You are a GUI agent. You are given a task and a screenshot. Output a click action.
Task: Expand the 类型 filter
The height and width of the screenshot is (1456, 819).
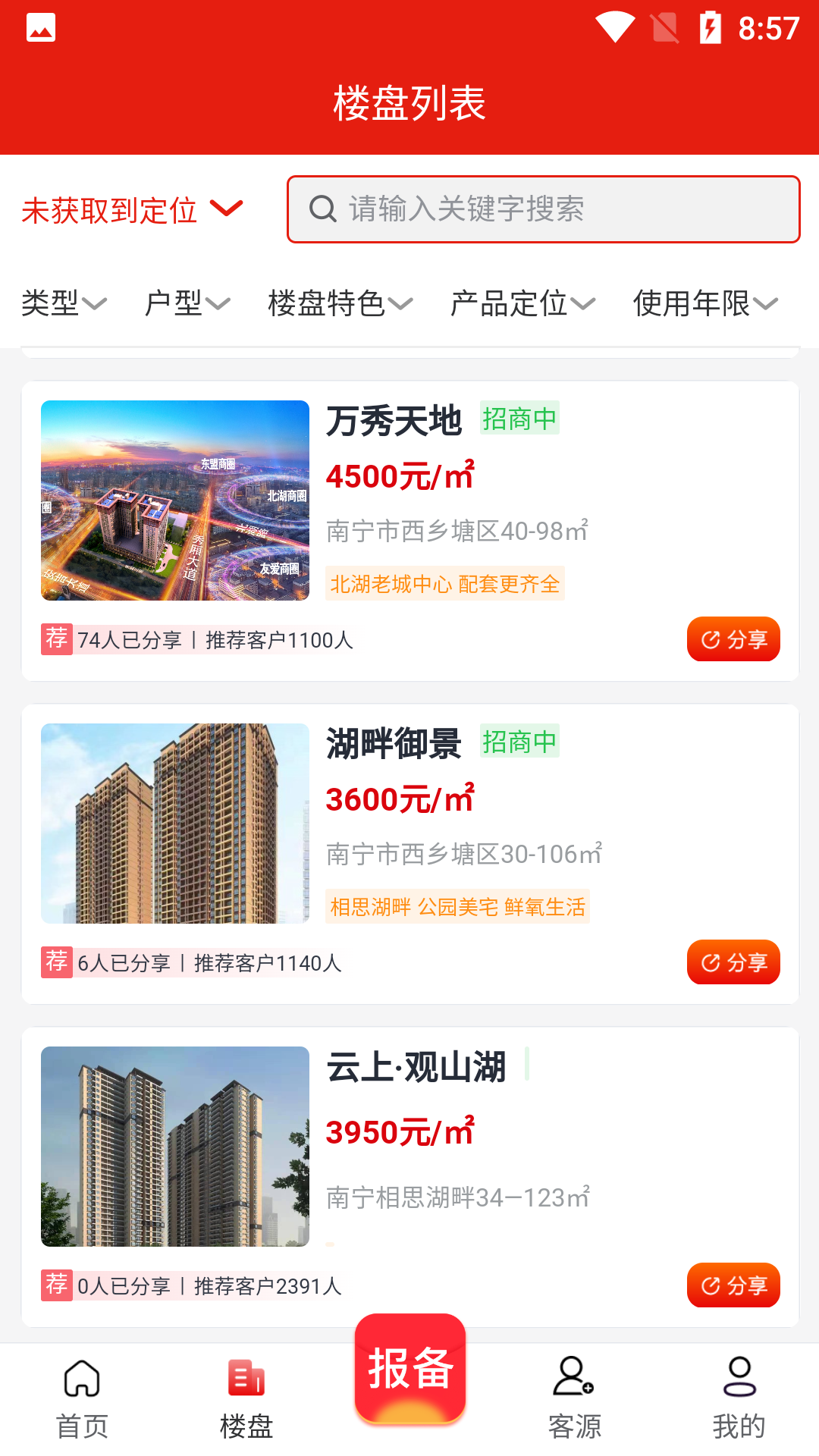click(x=64, y=303)
